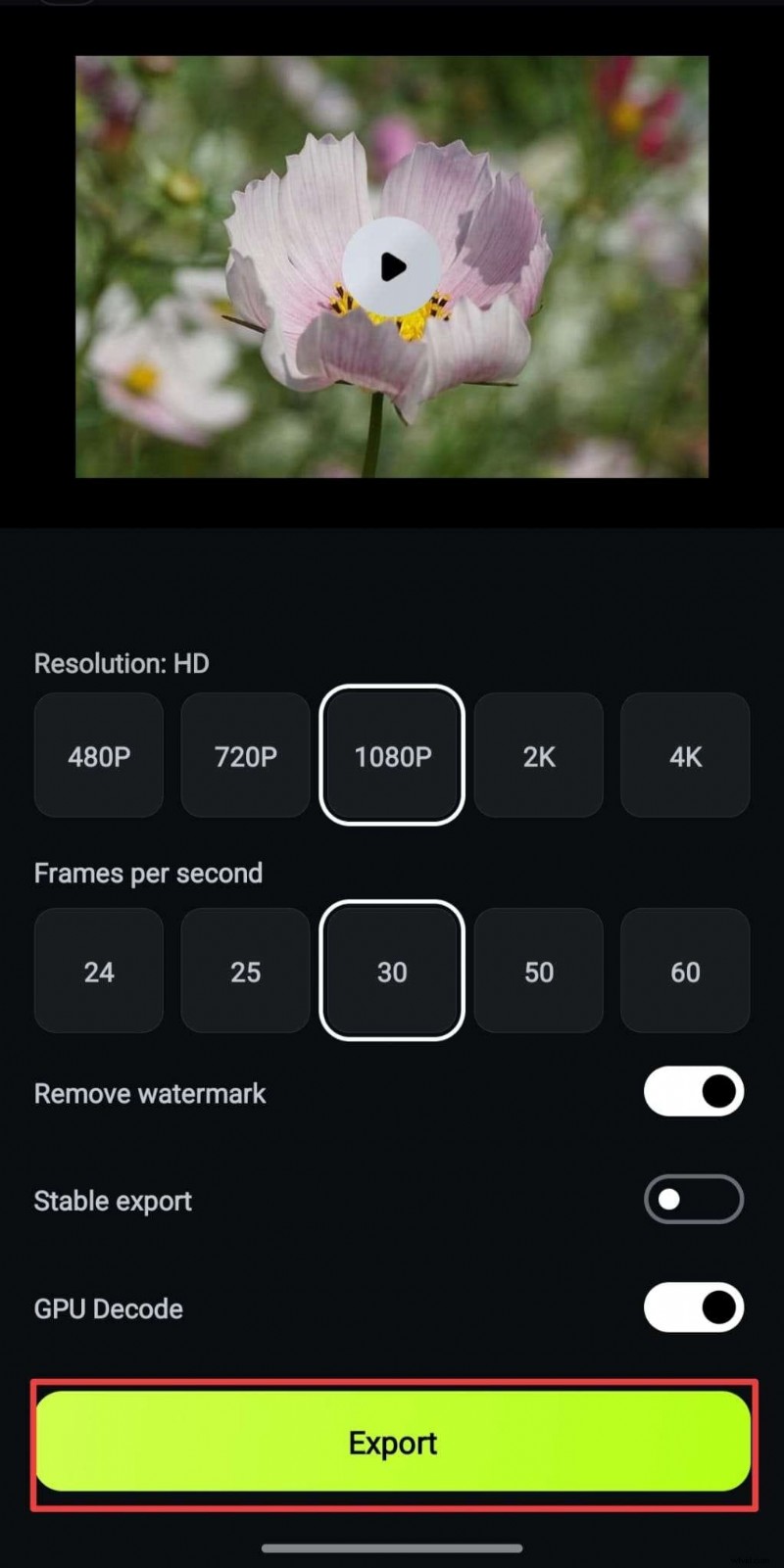Viewport: 784px width, 1568px height.
Task: Set resolution to 2K
Action: (x=539, y=756)
